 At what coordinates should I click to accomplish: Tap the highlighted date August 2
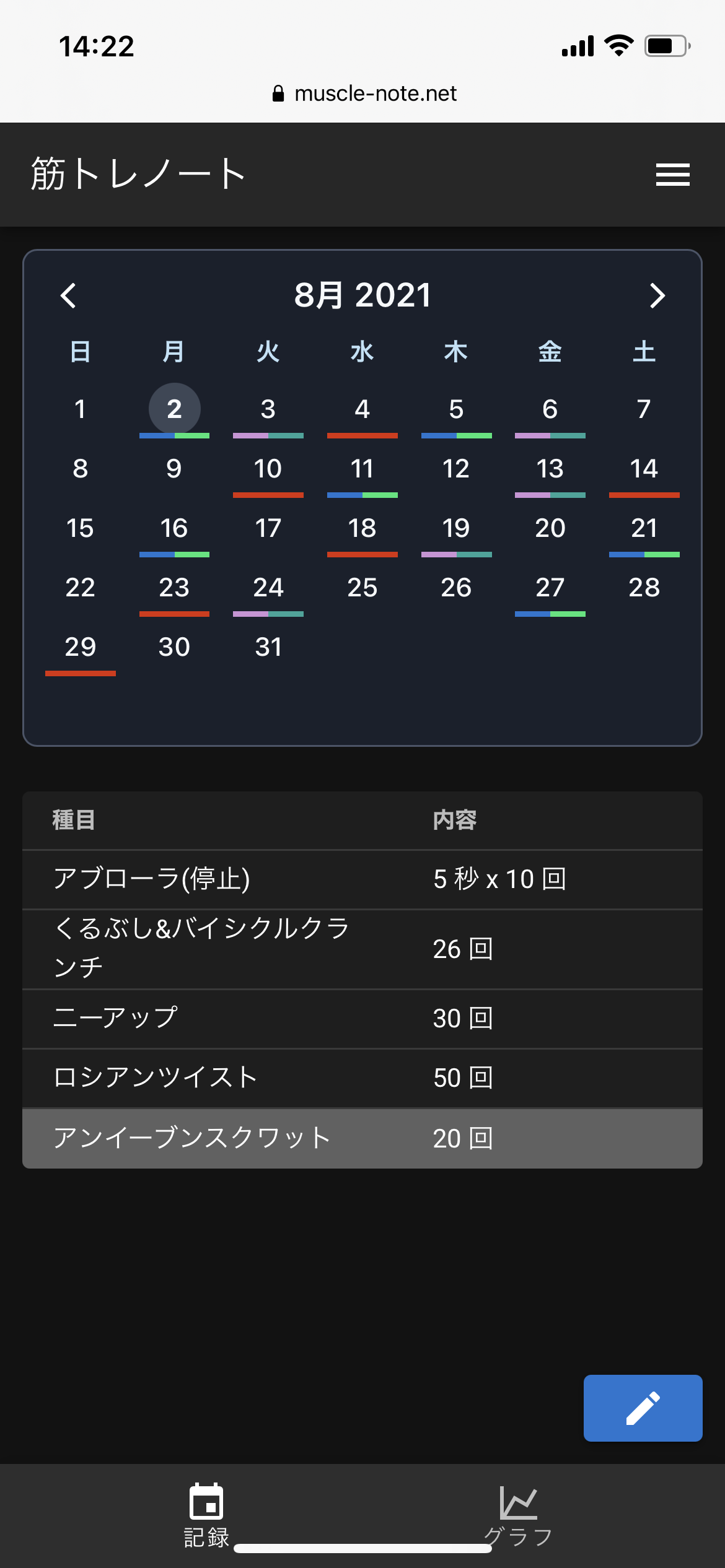[174, 409]
